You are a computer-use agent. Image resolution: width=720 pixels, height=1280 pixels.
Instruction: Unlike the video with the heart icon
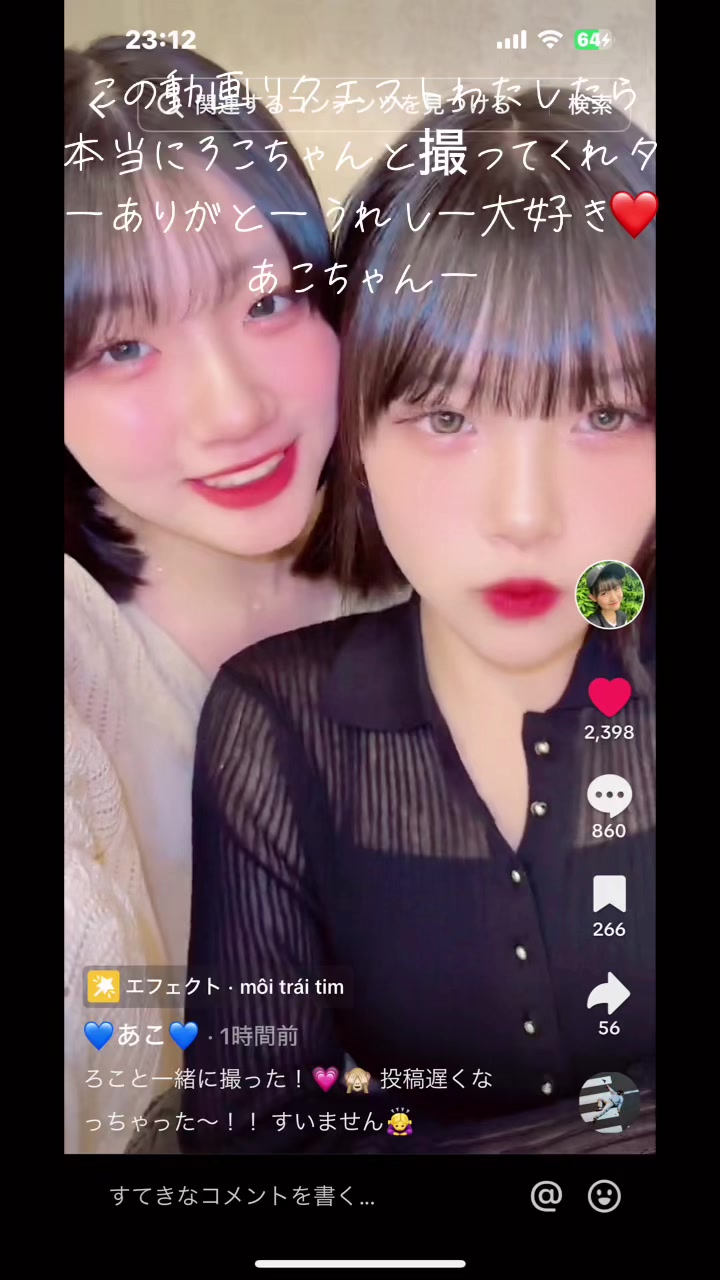coord(609,697)
